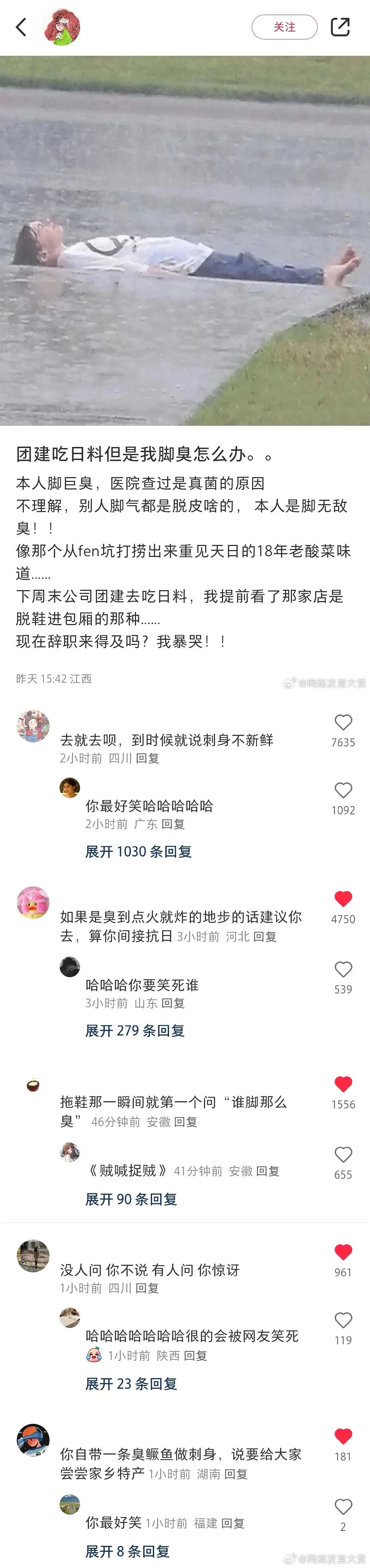Like the reply "哈哈哈你要笑死谁"
This screenshot has width=370, height=1568.
[343, 970]
